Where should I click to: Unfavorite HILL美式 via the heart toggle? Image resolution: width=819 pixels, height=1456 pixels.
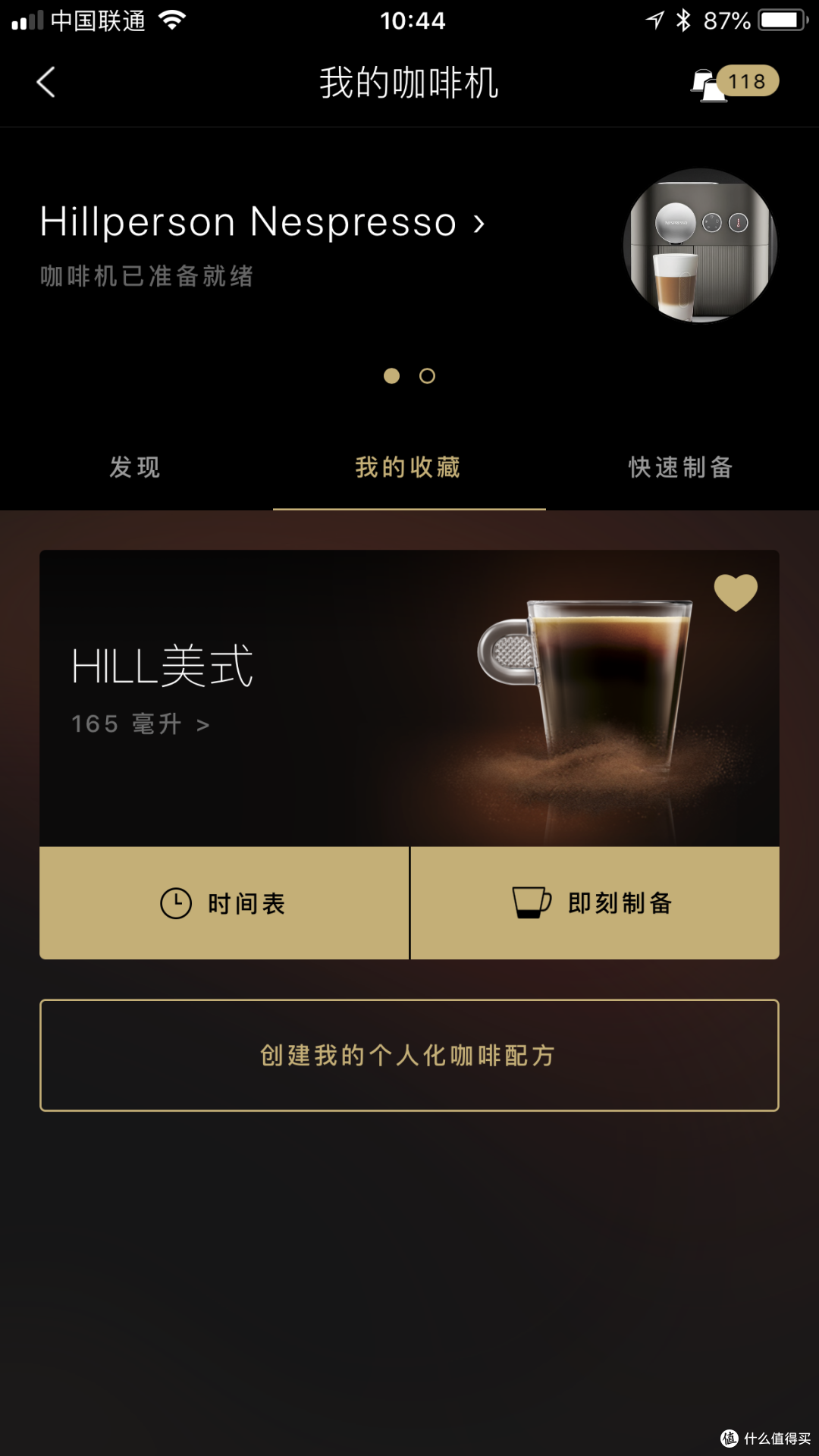735,593
